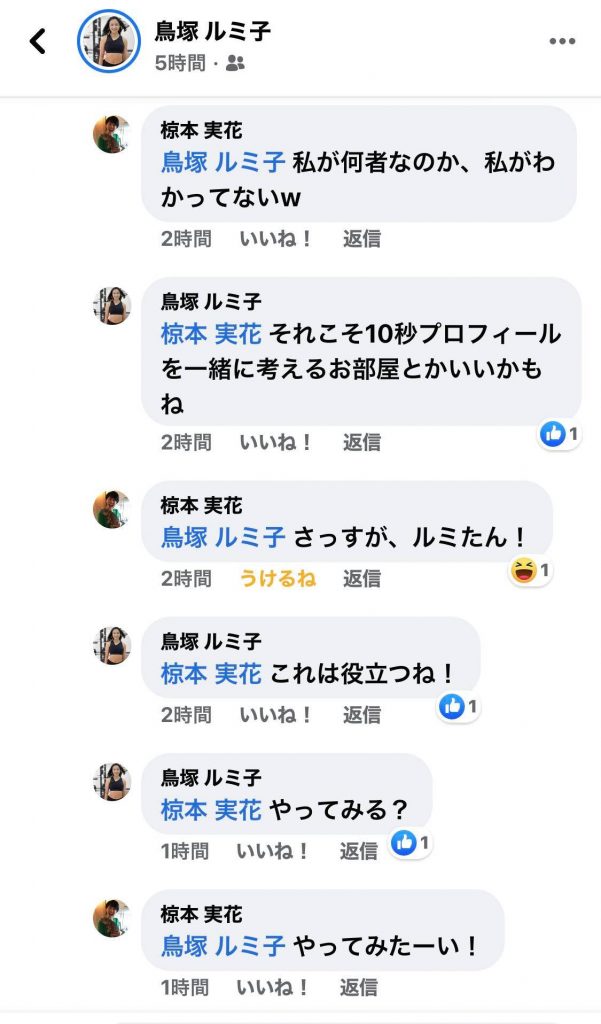Open mention link 鳥塚 ルミ子 in 'やってみたーい！'

point(223,945)
